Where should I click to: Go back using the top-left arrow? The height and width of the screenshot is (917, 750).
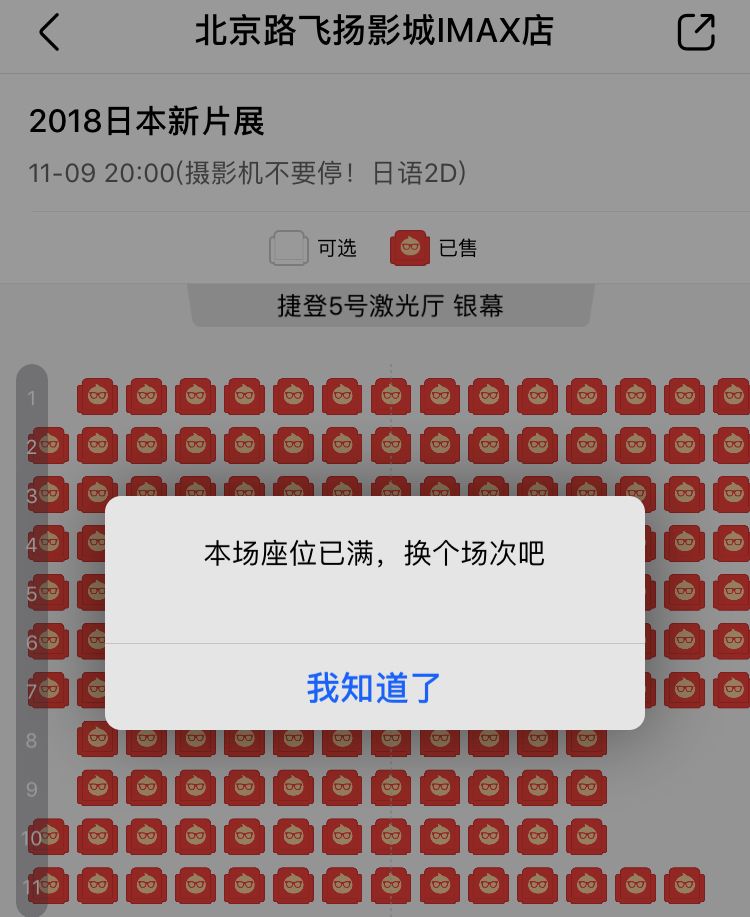(48, 32)
